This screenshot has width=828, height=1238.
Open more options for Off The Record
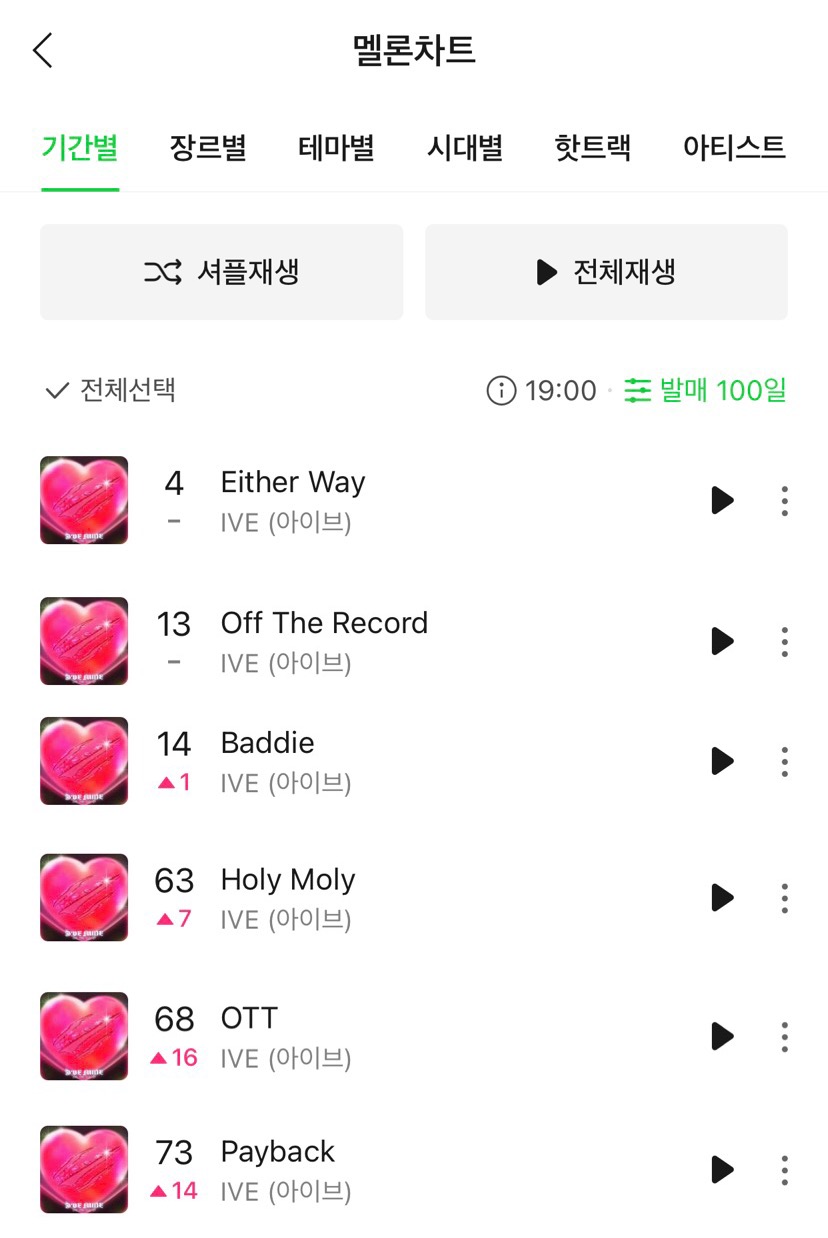point(785,641)
